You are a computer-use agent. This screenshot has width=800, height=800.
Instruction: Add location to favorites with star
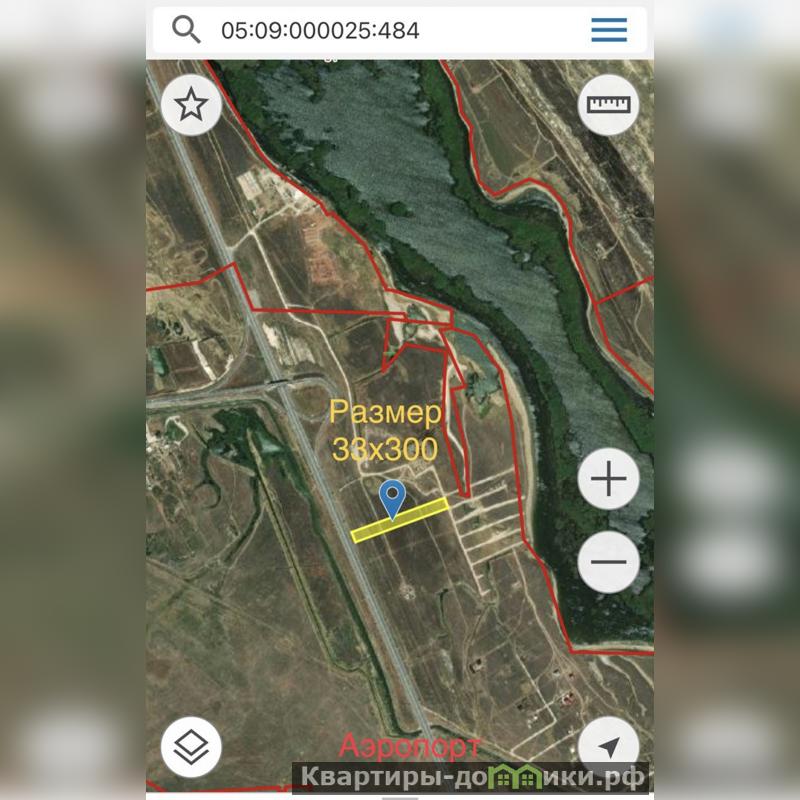click(191, 104)
